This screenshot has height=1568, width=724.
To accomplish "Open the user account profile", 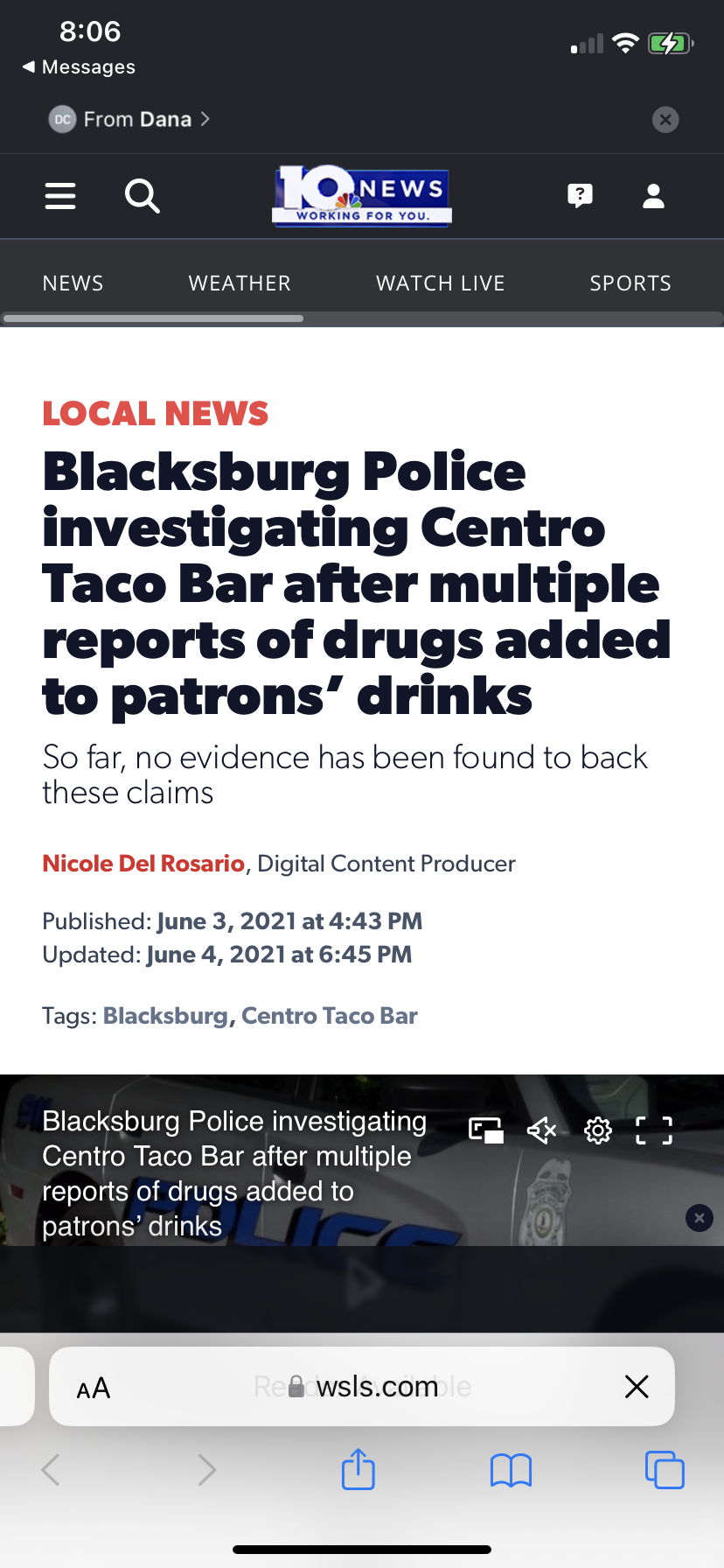I will [653, 196].
